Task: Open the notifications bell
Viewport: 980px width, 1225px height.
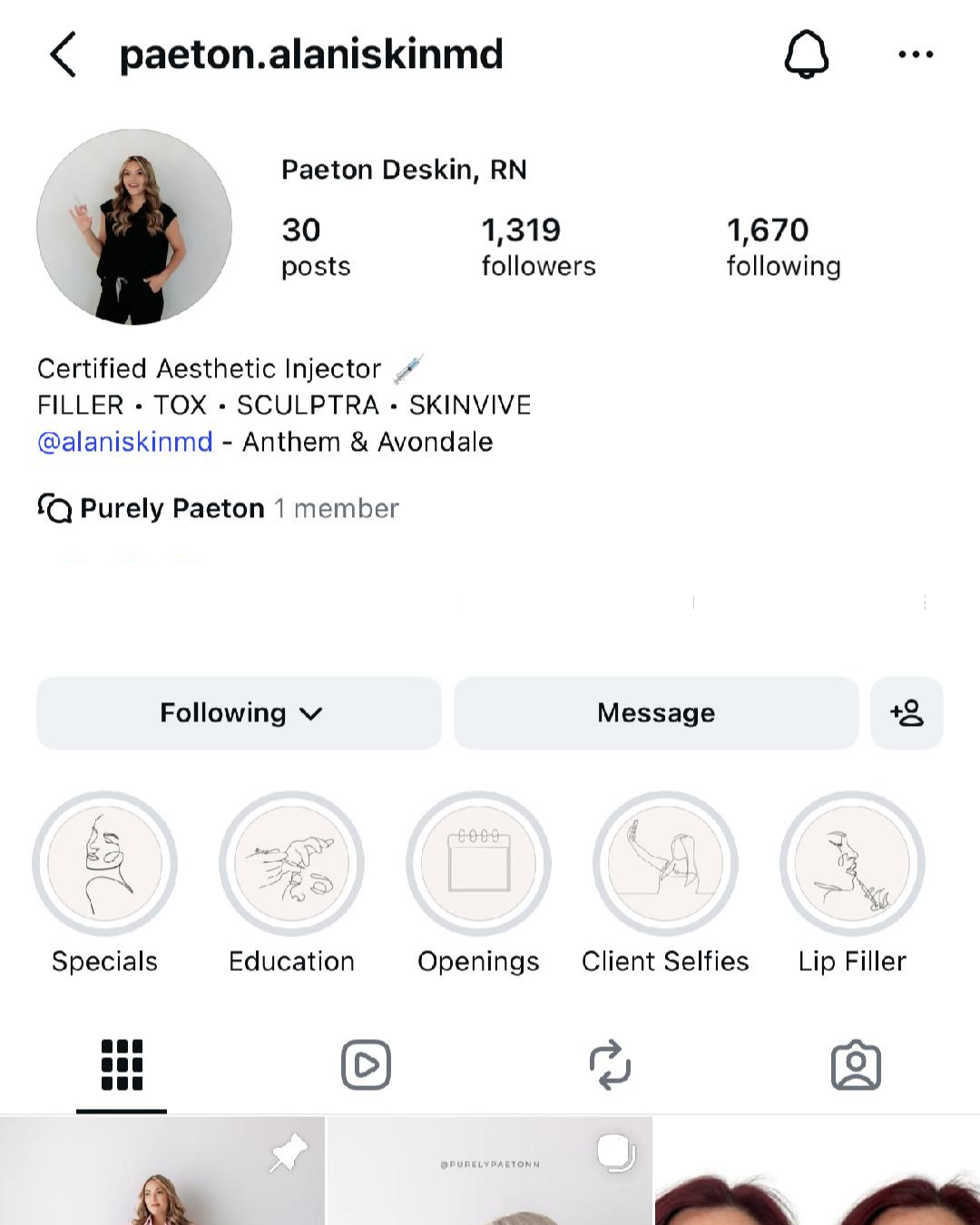Action: 806,54
